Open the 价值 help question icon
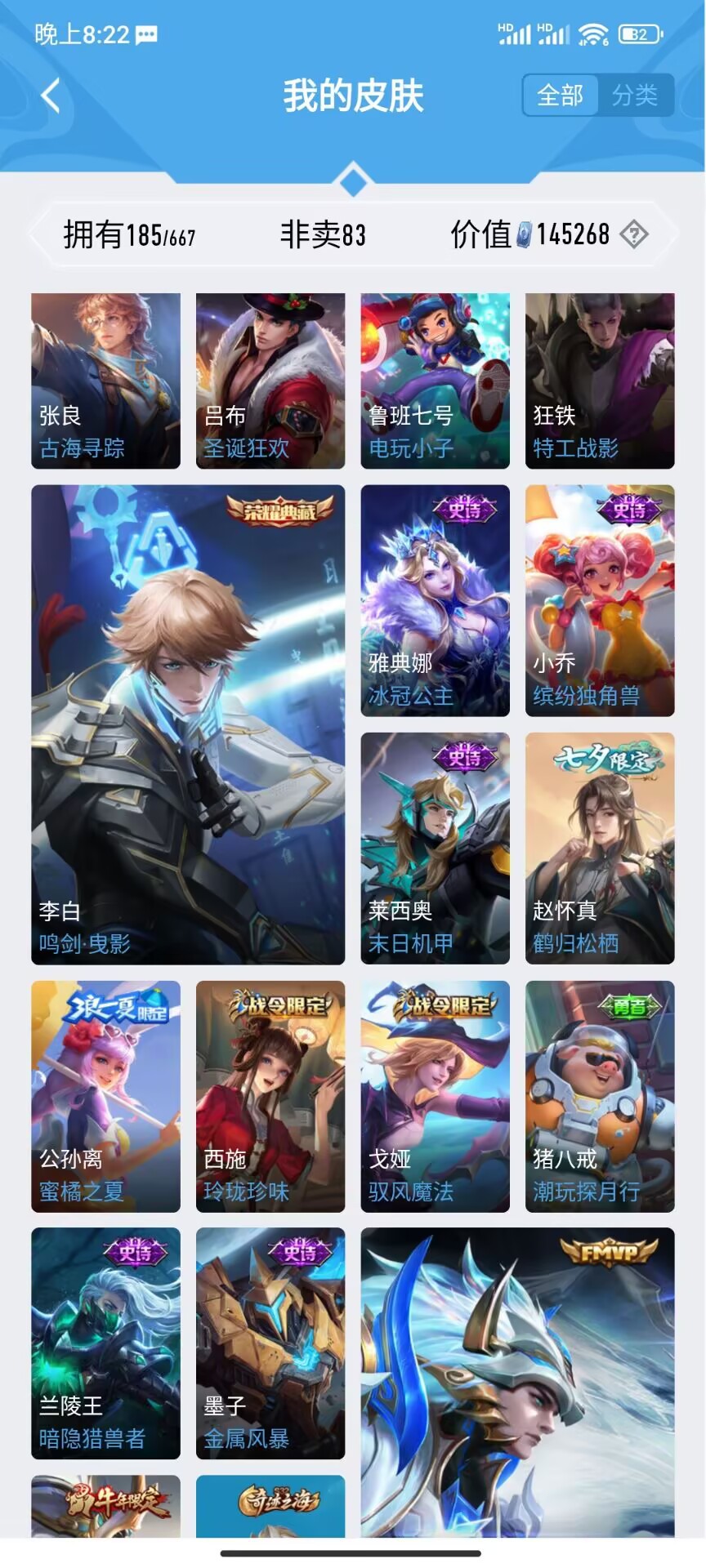706x1568 pixels. pos(634,235)
